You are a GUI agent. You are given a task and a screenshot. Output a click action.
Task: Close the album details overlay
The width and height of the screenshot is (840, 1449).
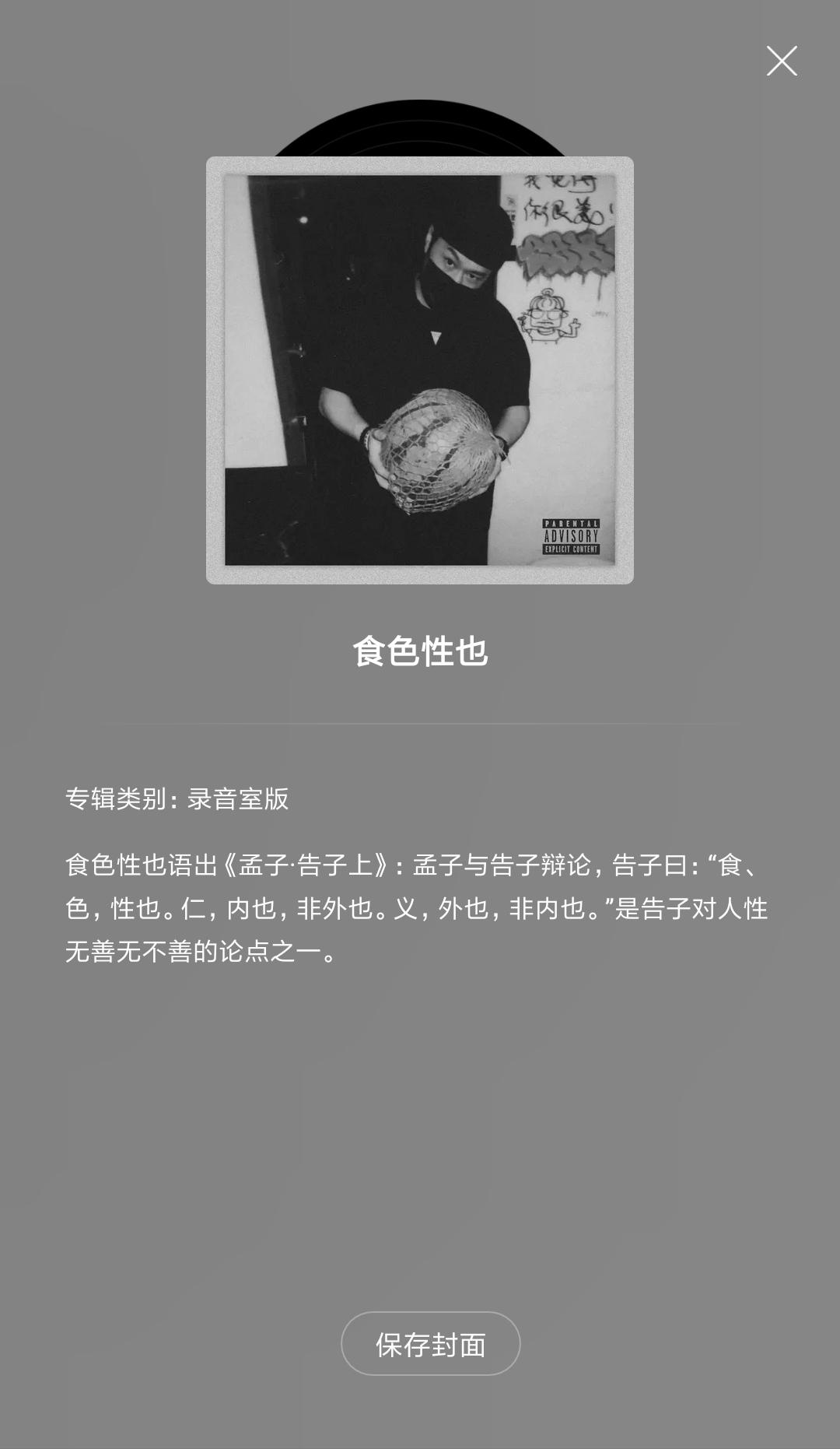click(x=782, y=61)
